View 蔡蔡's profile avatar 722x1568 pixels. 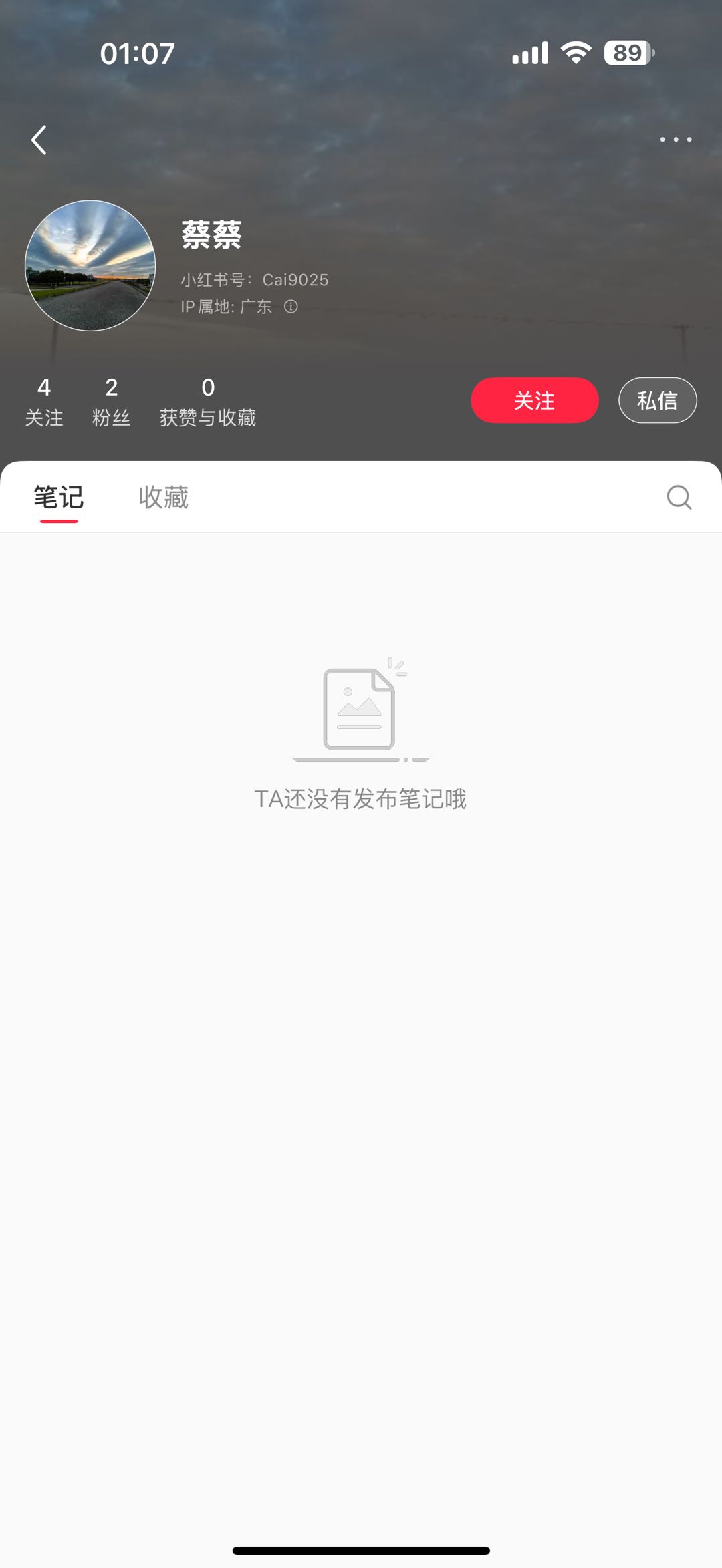tap(90, 266)
